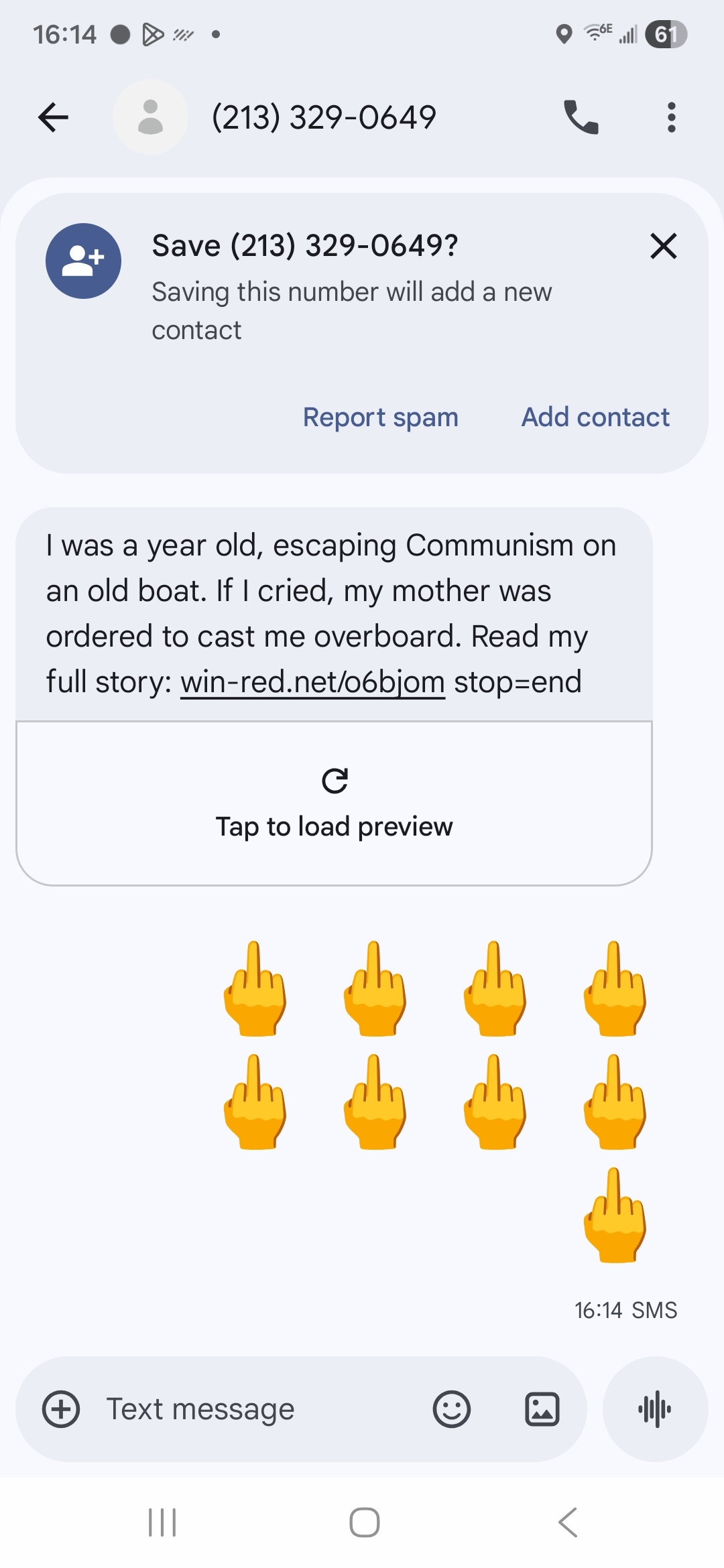This screenshot has height=1568, width=724.
Task: Go back to the conversations list
Action: [x=54, y=117]
